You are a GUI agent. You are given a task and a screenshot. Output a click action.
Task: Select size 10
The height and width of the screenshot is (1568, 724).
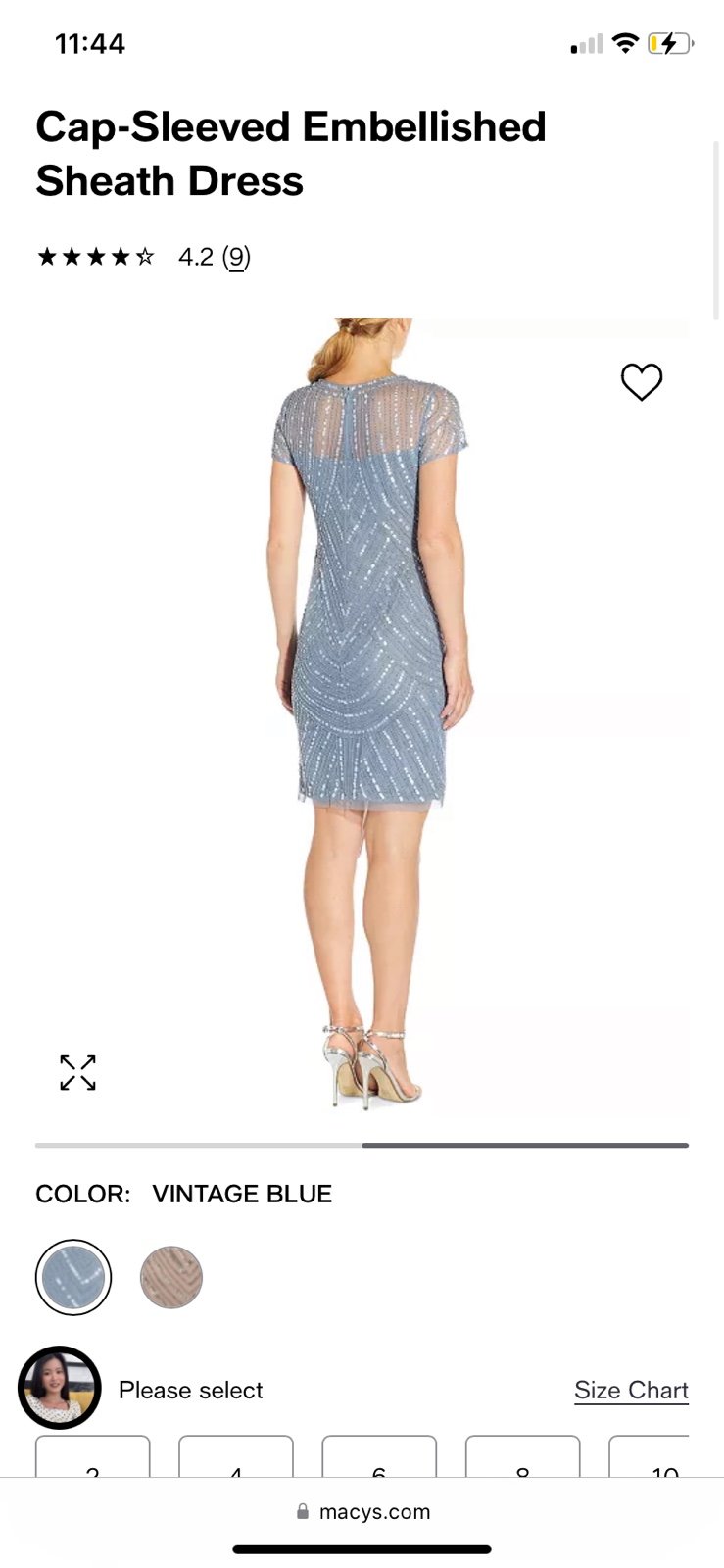(650, 1457)
